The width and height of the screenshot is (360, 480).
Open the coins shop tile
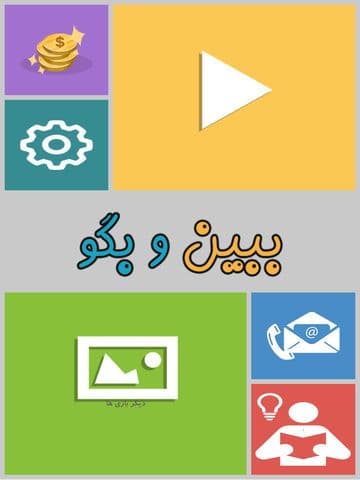pyautogui.click(x=56, y=50)
